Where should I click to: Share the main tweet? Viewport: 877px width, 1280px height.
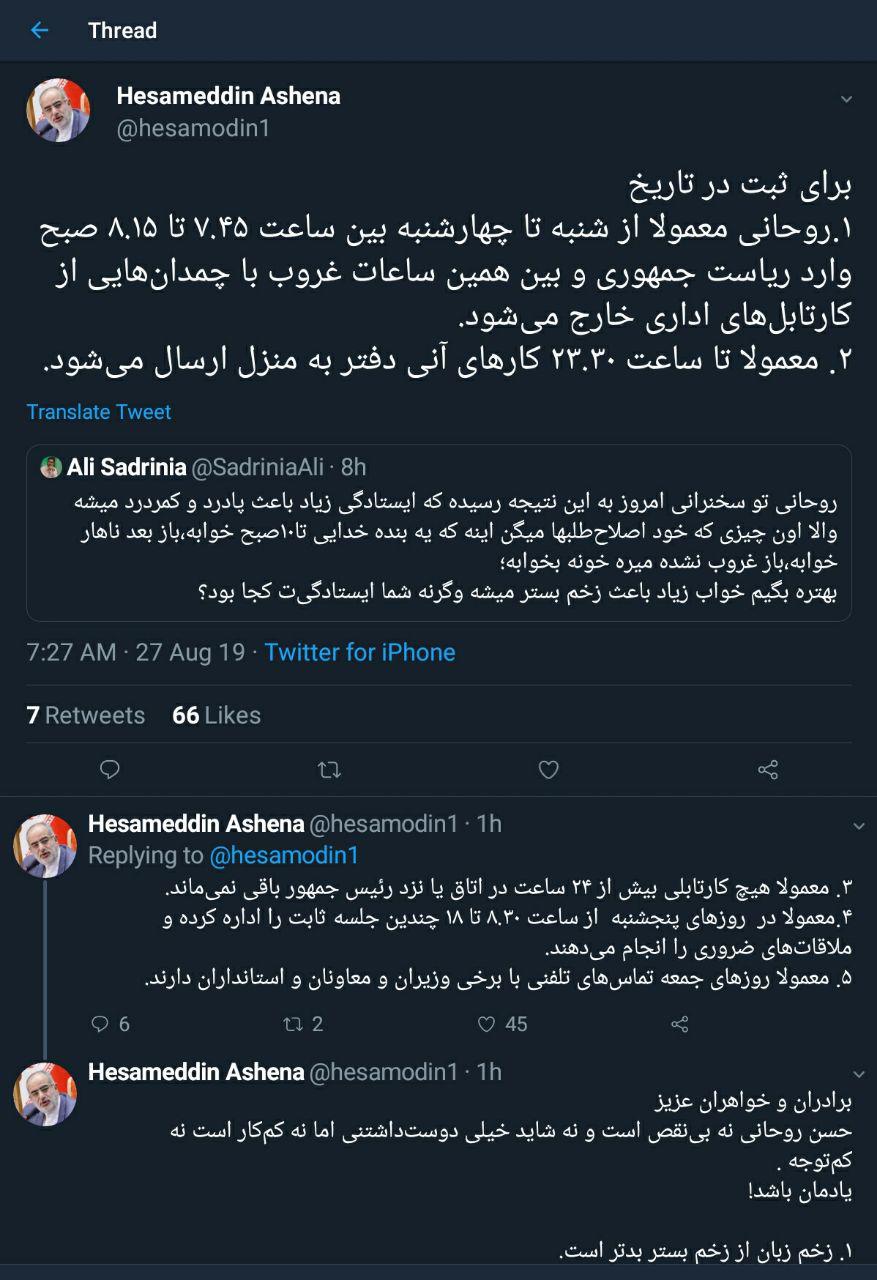pyautogui.click(x=767, y=769)
